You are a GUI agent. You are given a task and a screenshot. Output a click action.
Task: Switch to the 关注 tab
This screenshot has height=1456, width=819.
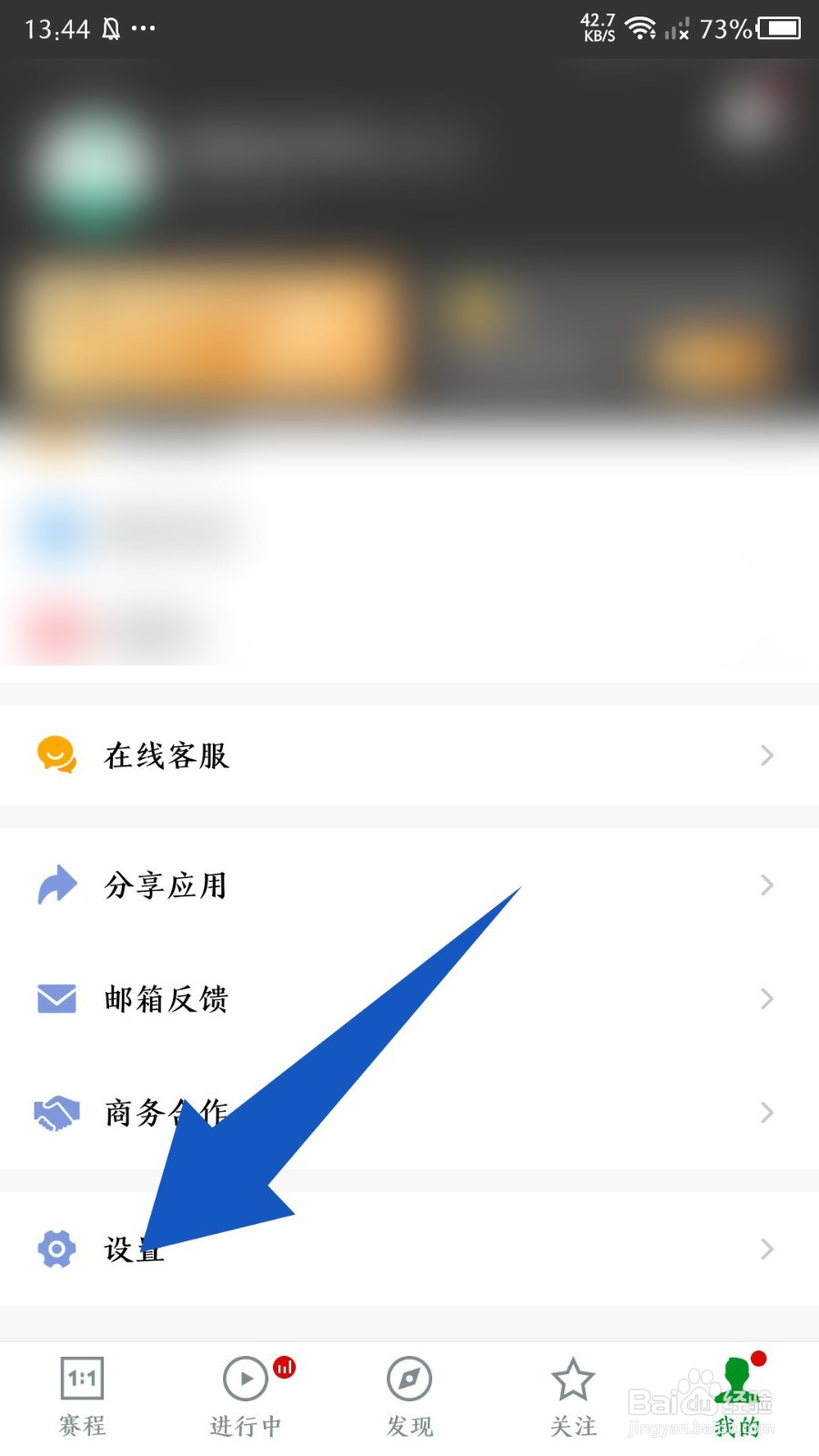coord(572,1397)
